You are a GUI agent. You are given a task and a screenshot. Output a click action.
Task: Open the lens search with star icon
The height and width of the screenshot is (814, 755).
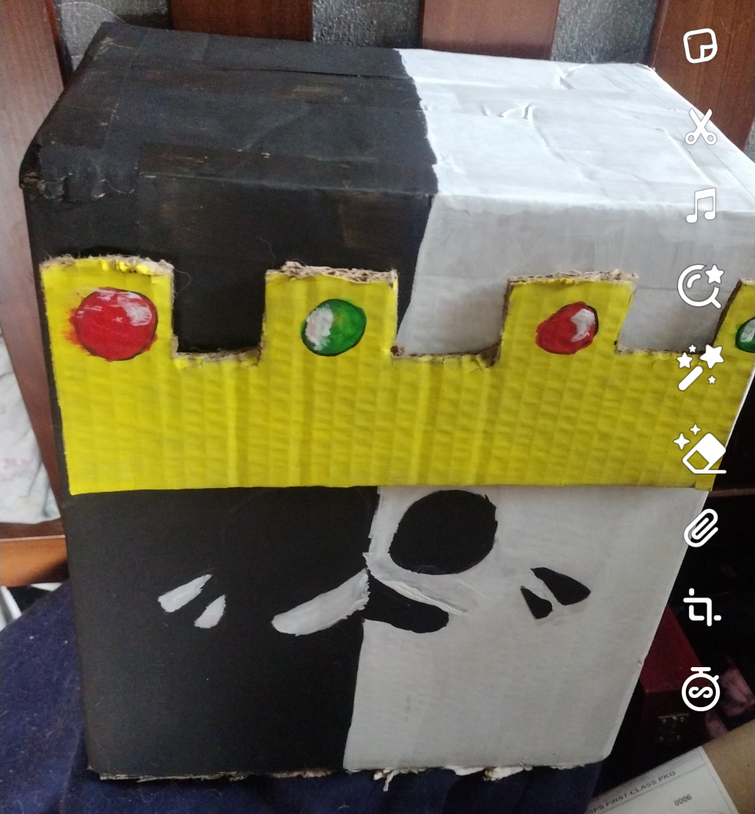pos(699,286)
